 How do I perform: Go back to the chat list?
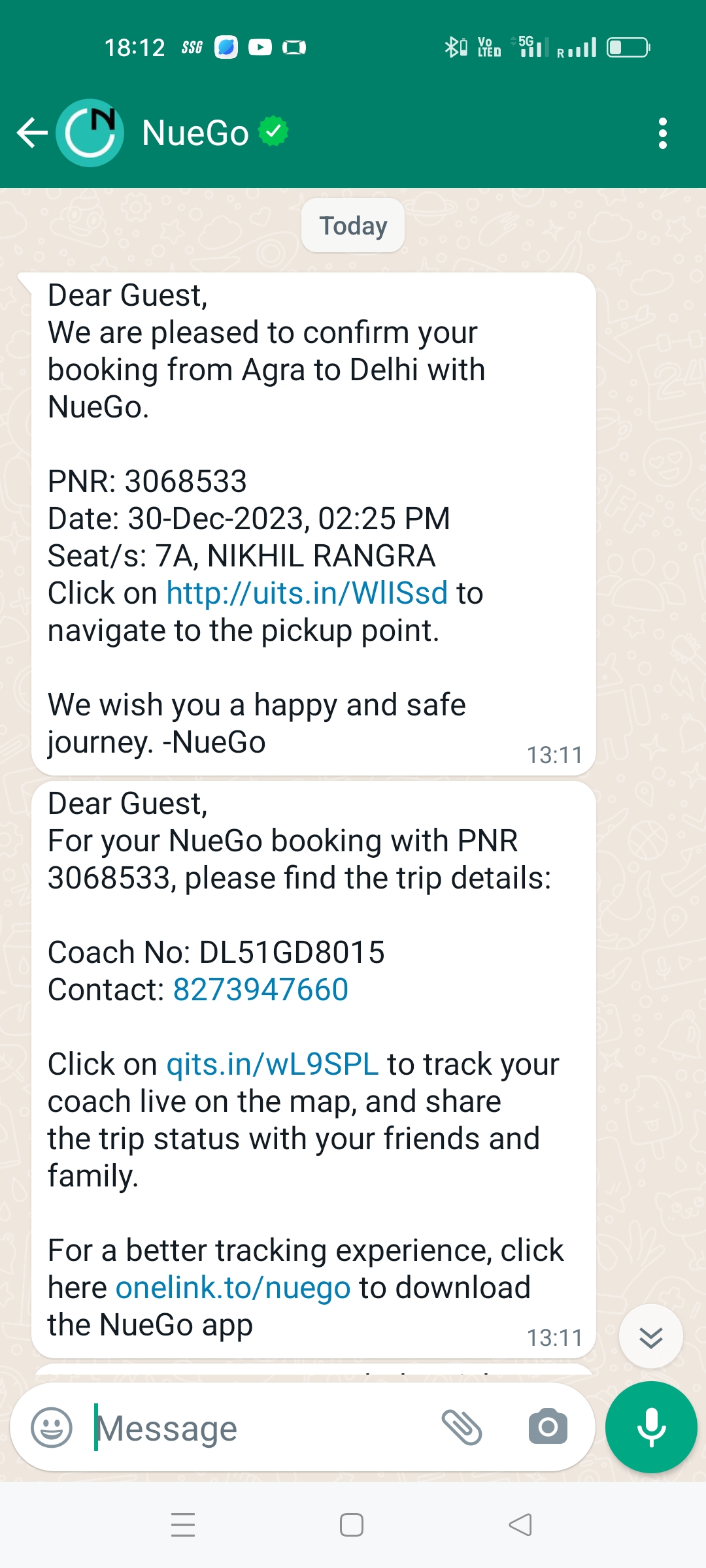point(31,133)
